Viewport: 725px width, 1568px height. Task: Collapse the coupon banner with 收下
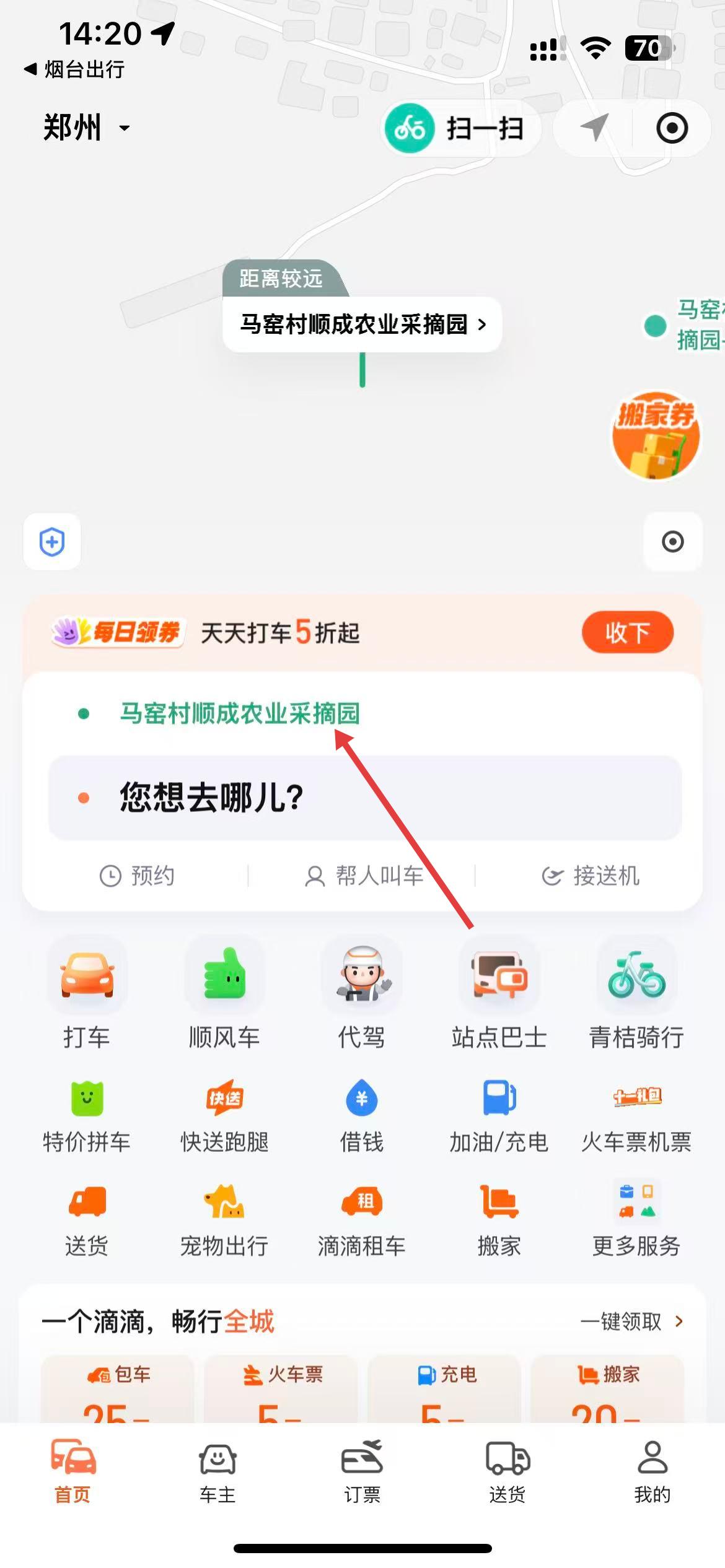(x=627, y=632)
